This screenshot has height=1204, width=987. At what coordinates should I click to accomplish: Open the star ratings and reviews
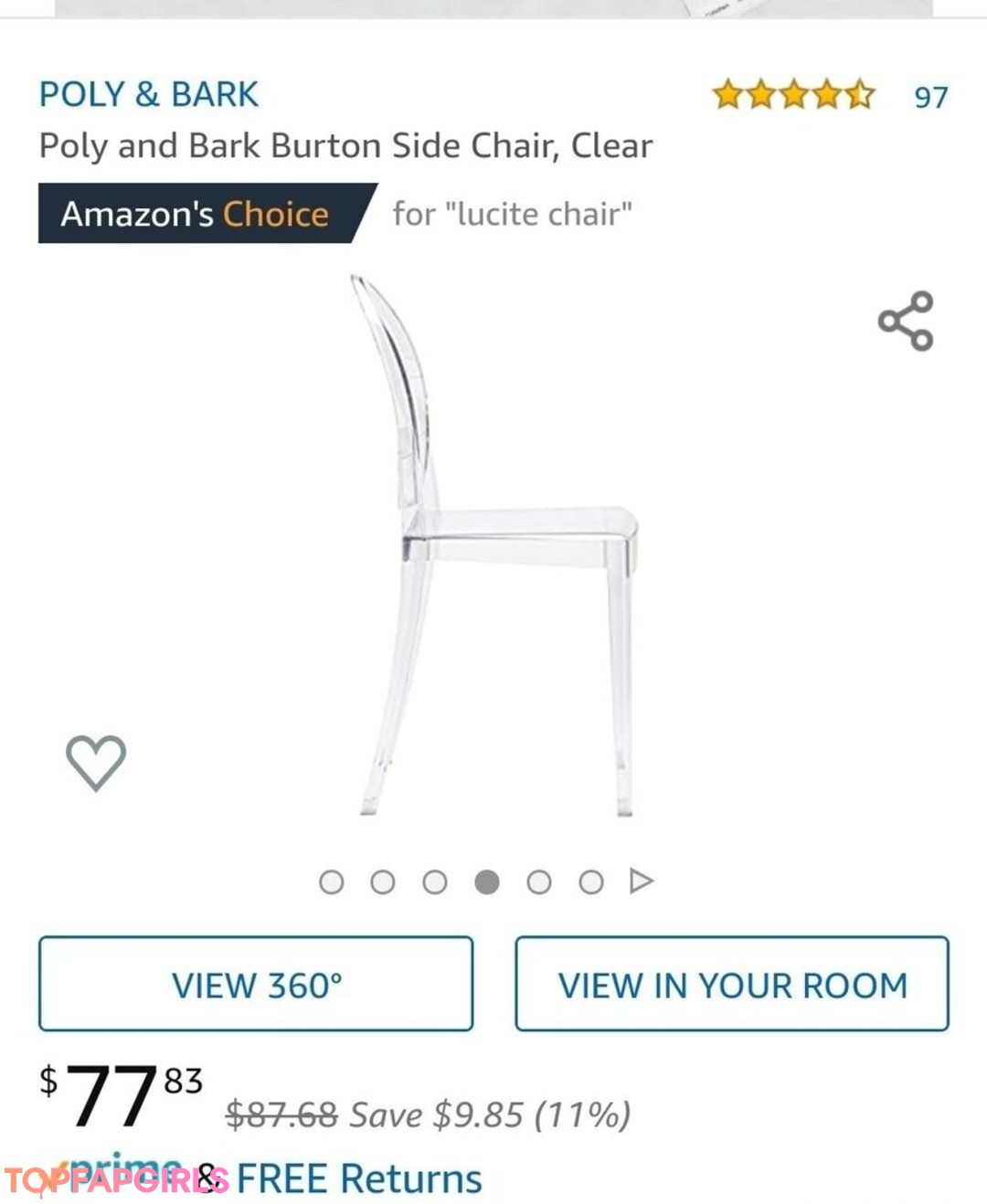(793, 95)
